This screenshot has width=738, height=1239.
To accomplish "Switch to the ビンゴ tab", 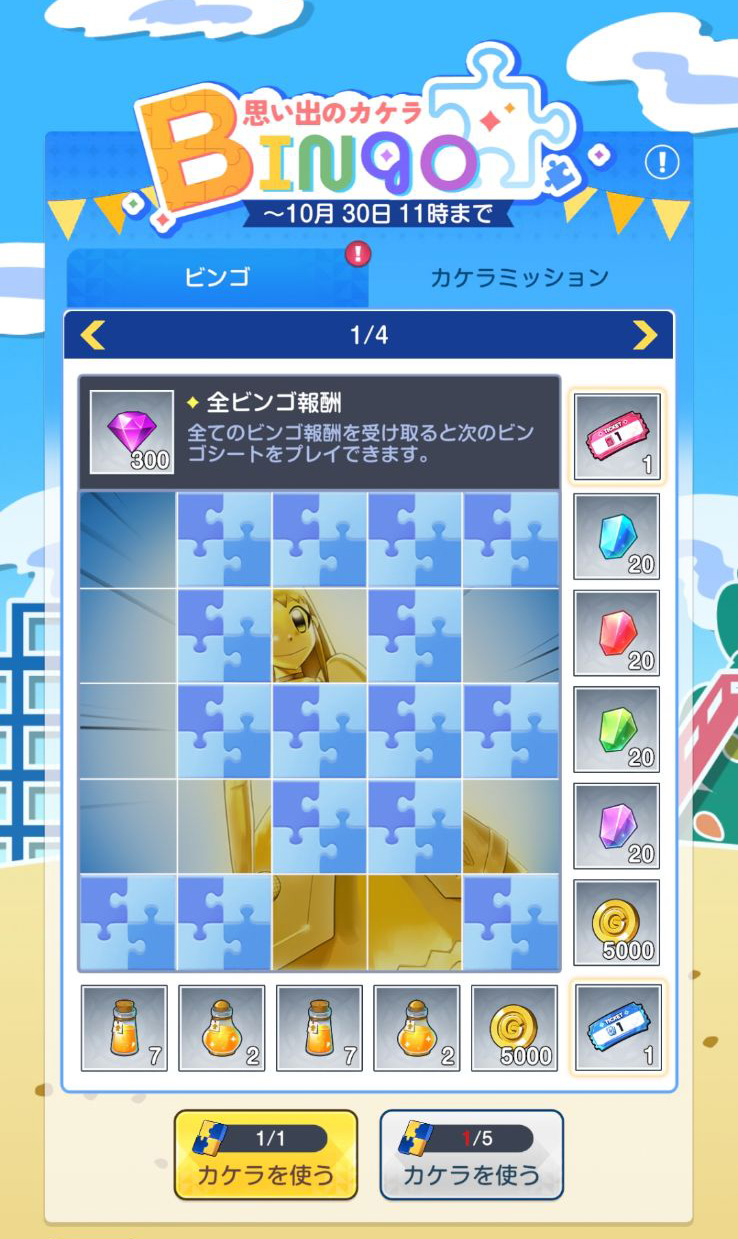I will 217,278.
